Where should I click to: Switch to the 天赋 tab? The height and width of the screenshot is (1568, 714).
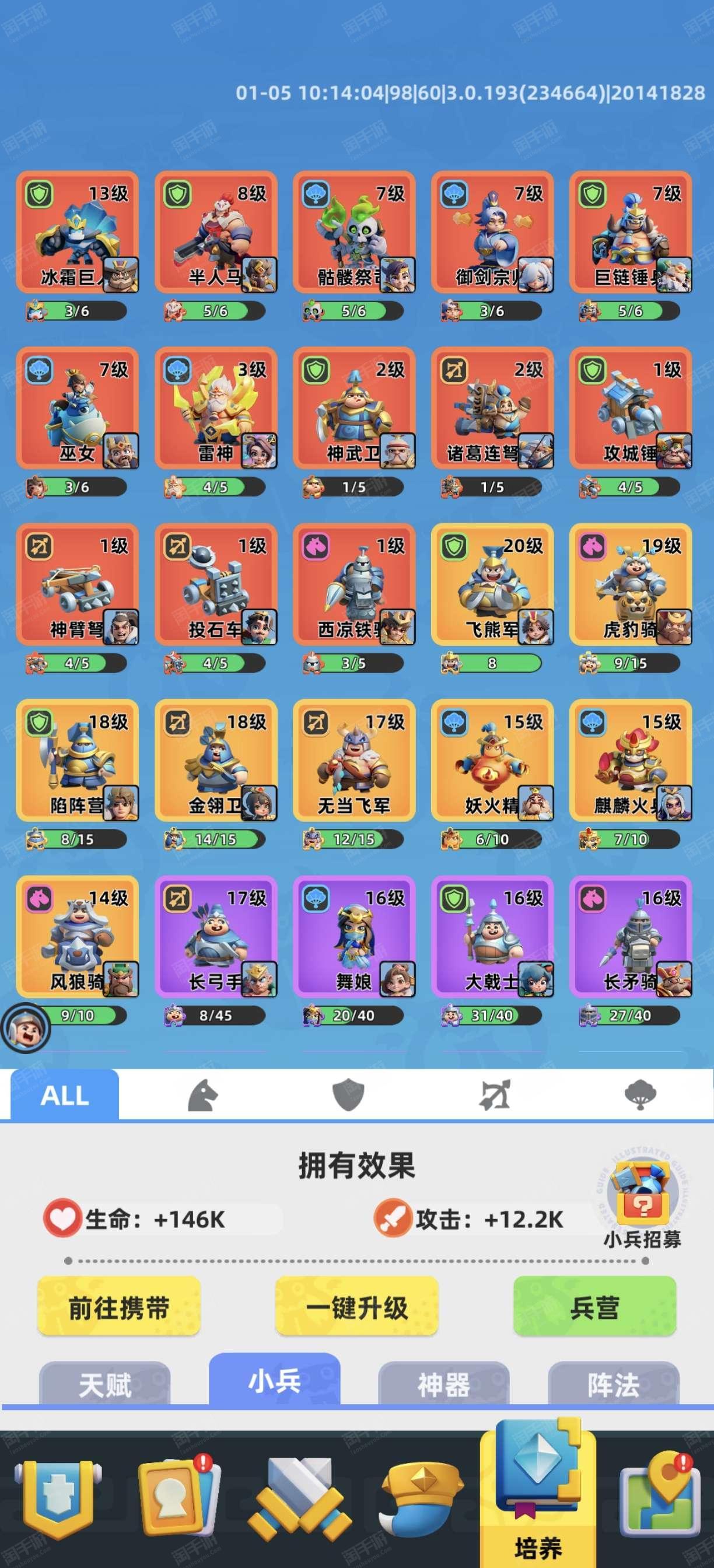pos(104,1384)
